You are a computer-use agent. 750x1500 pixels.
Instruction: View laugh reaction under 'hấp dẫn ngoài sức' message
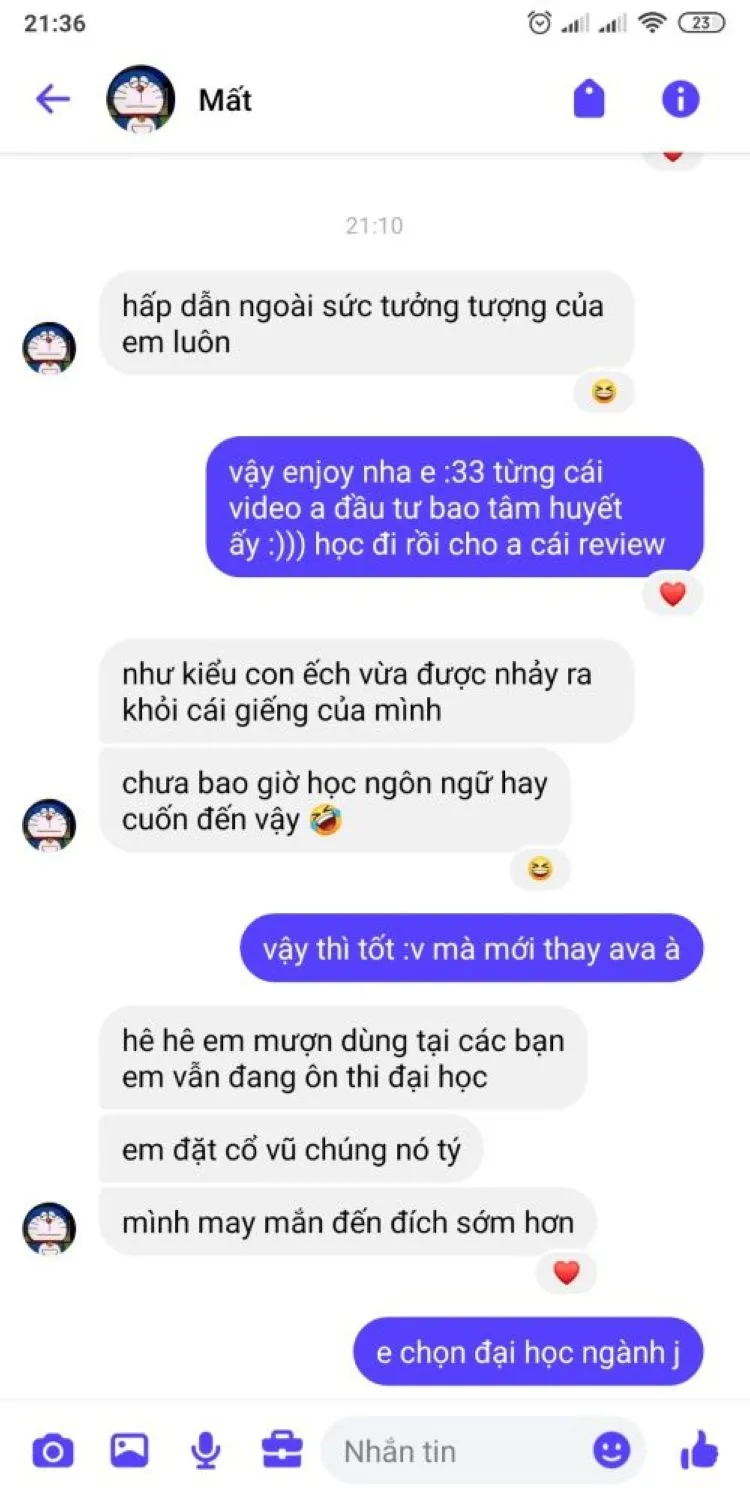pos(604,393)
